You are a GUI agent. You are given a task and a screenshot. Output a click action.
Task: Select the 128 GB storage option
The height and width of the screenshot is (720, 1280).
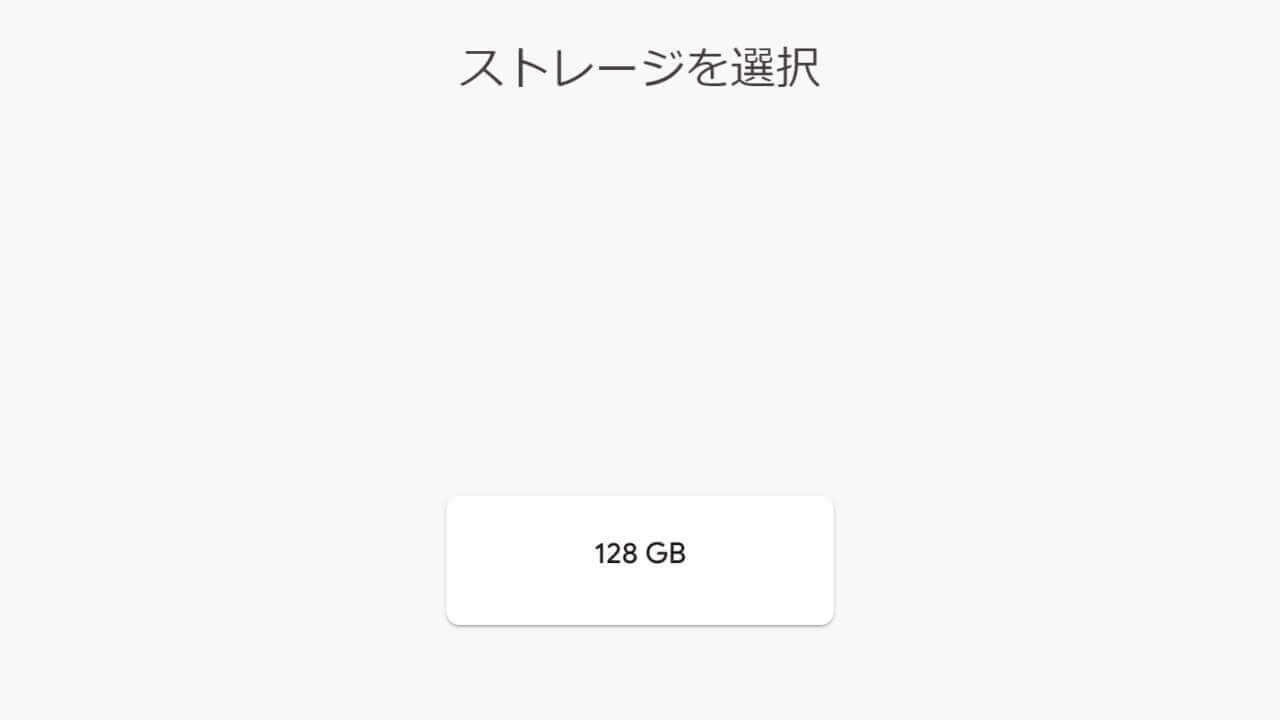[x=640, y=560]
